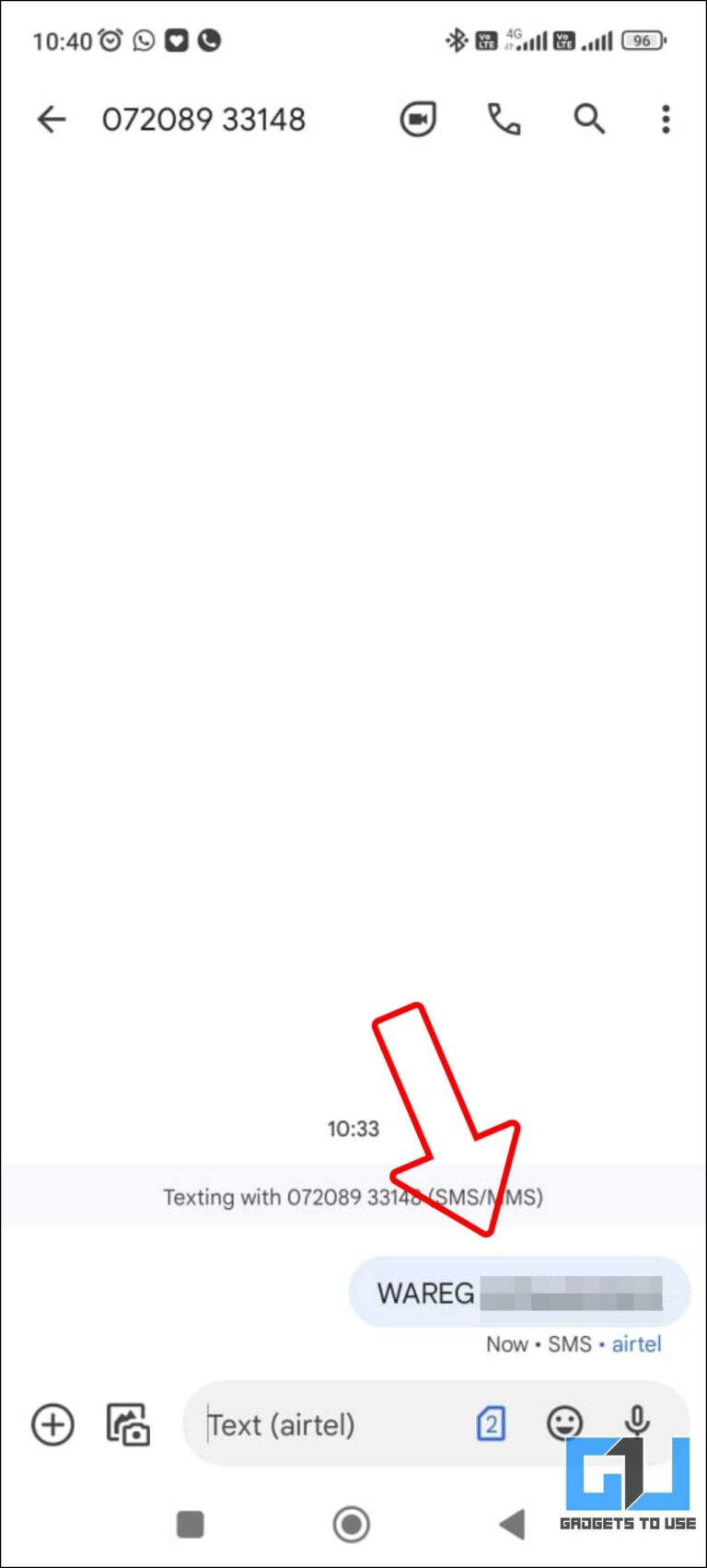The image size is (707, 1568).
Task: Switch the SIM card selector
Action: (491, 1424)
